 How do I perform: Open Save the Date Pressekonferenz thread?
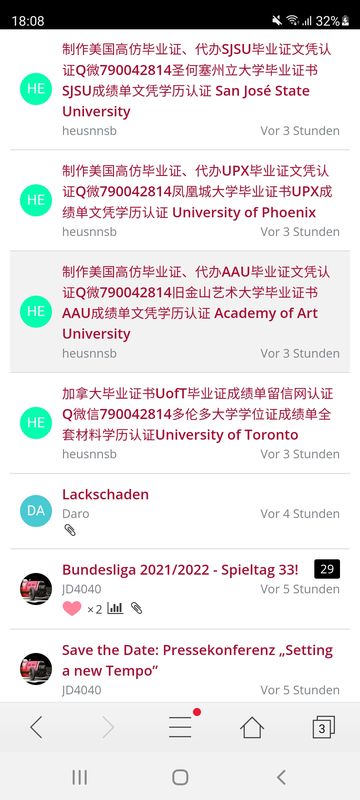coord(197,660)
